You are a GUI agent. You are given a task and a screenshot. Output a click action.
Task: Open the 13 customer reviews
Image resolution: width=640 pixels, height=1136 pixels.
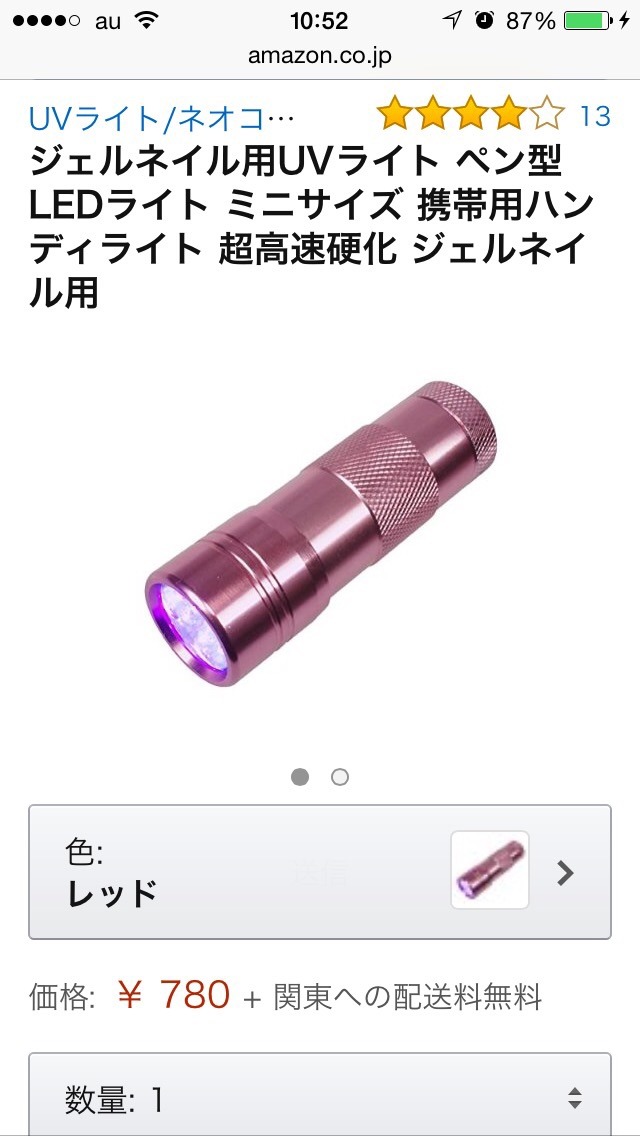[594, 116]
